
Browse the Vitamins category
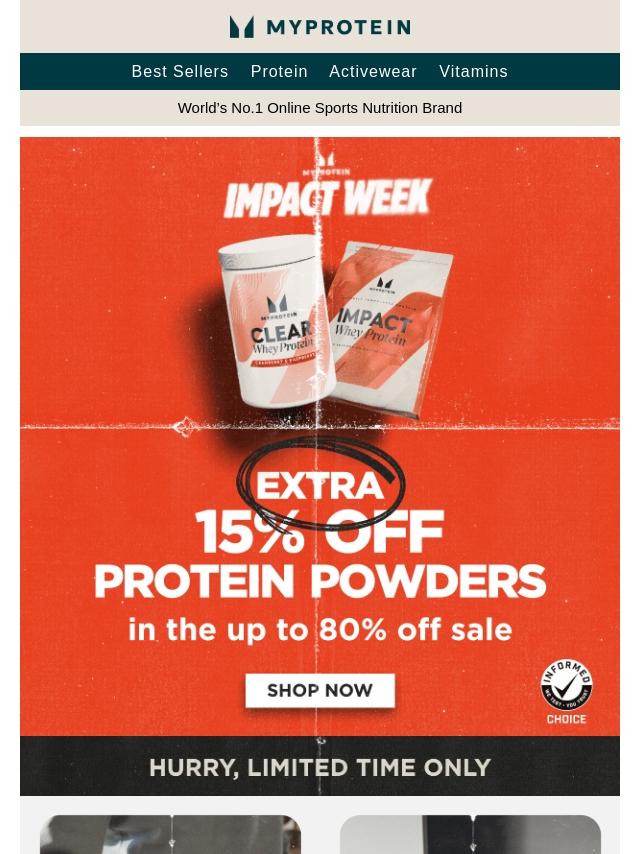pyautogui.click(x=473, y=72)
